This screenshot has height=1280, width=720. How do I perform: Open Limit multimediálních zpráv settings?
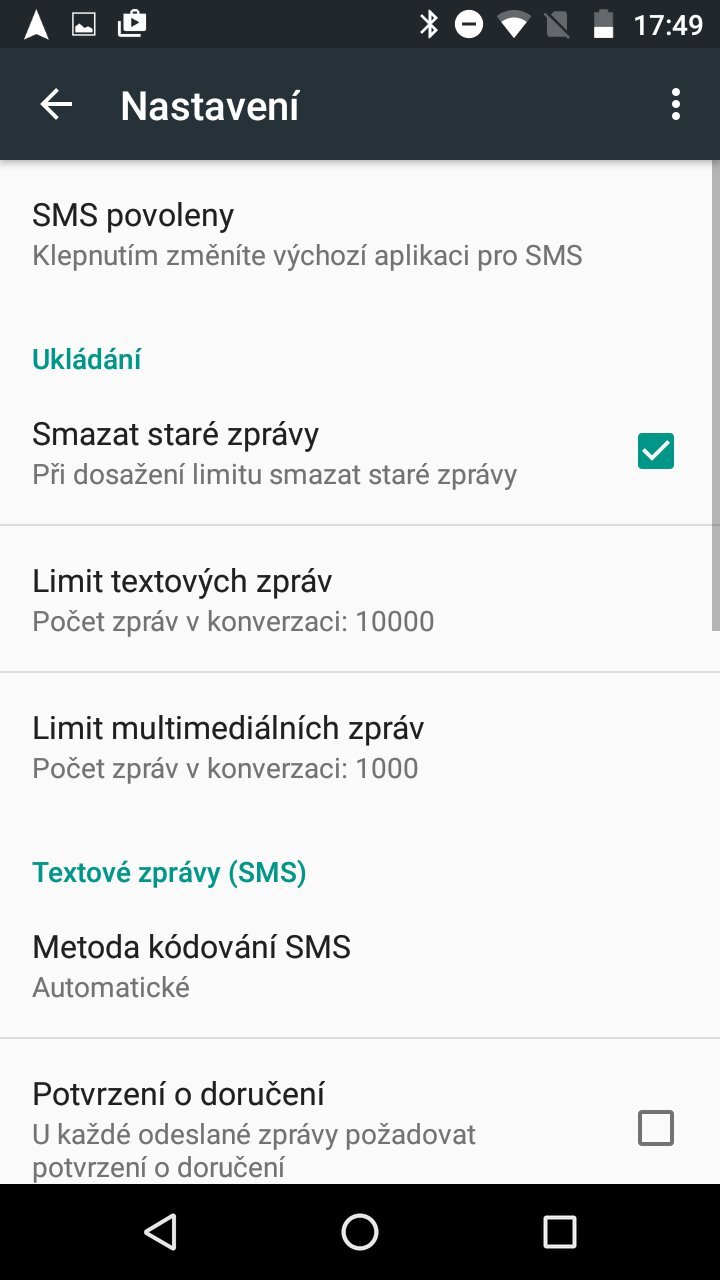tap(300, 745)
